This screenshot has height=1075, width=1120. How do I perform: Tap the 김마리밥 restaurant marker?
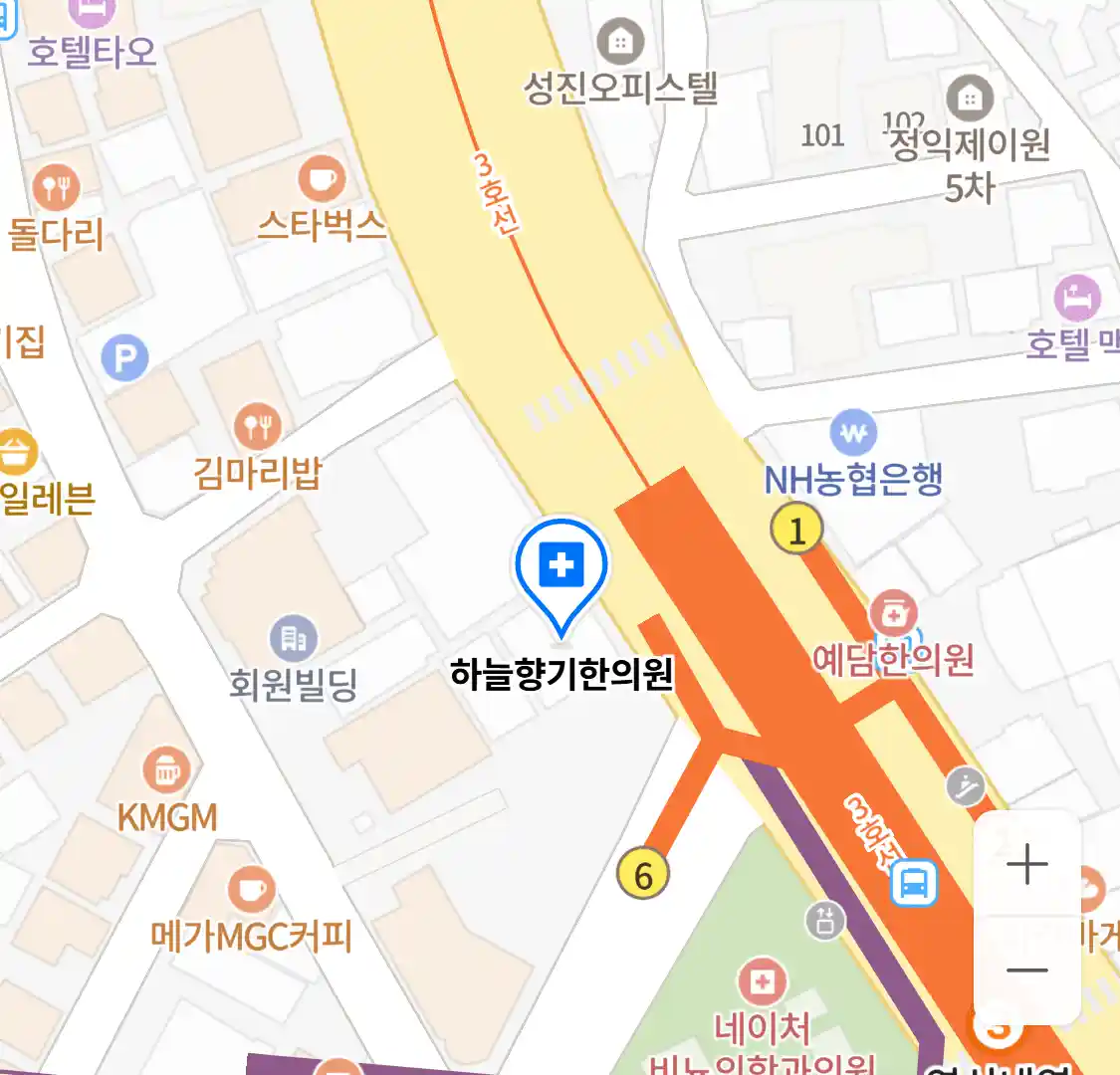[258, 428]
